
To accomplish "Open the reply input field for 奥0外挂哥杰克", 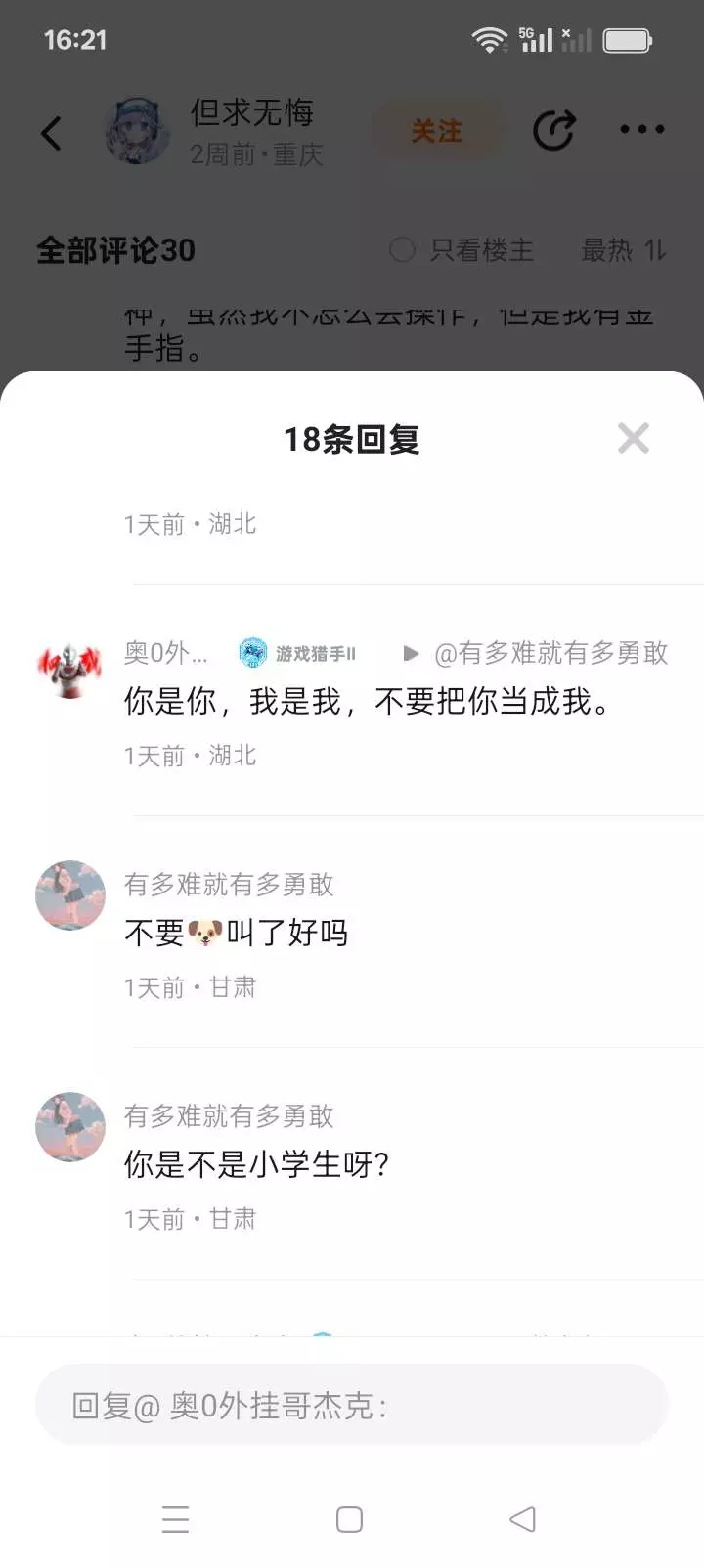I will (352, 1405).
